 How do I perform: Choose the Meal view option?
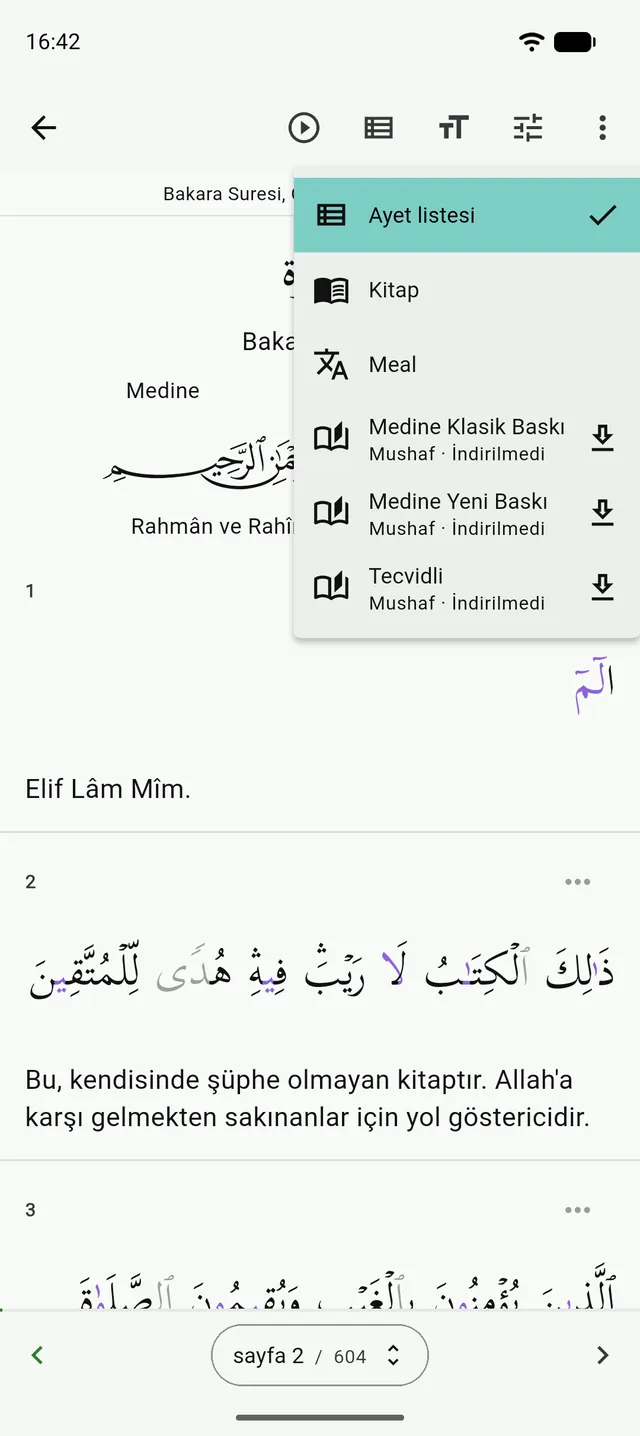pyautogui.click(x=467, y=365)
